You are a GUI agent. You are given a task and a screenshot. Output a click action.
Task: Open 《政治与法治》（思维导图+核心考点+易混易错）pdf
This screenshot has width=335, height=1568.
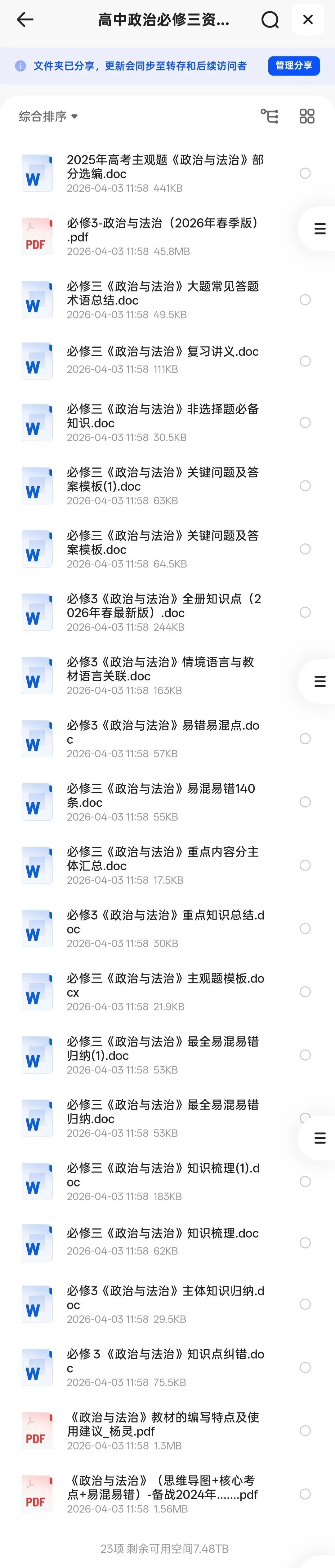(x=165, y=1494)
